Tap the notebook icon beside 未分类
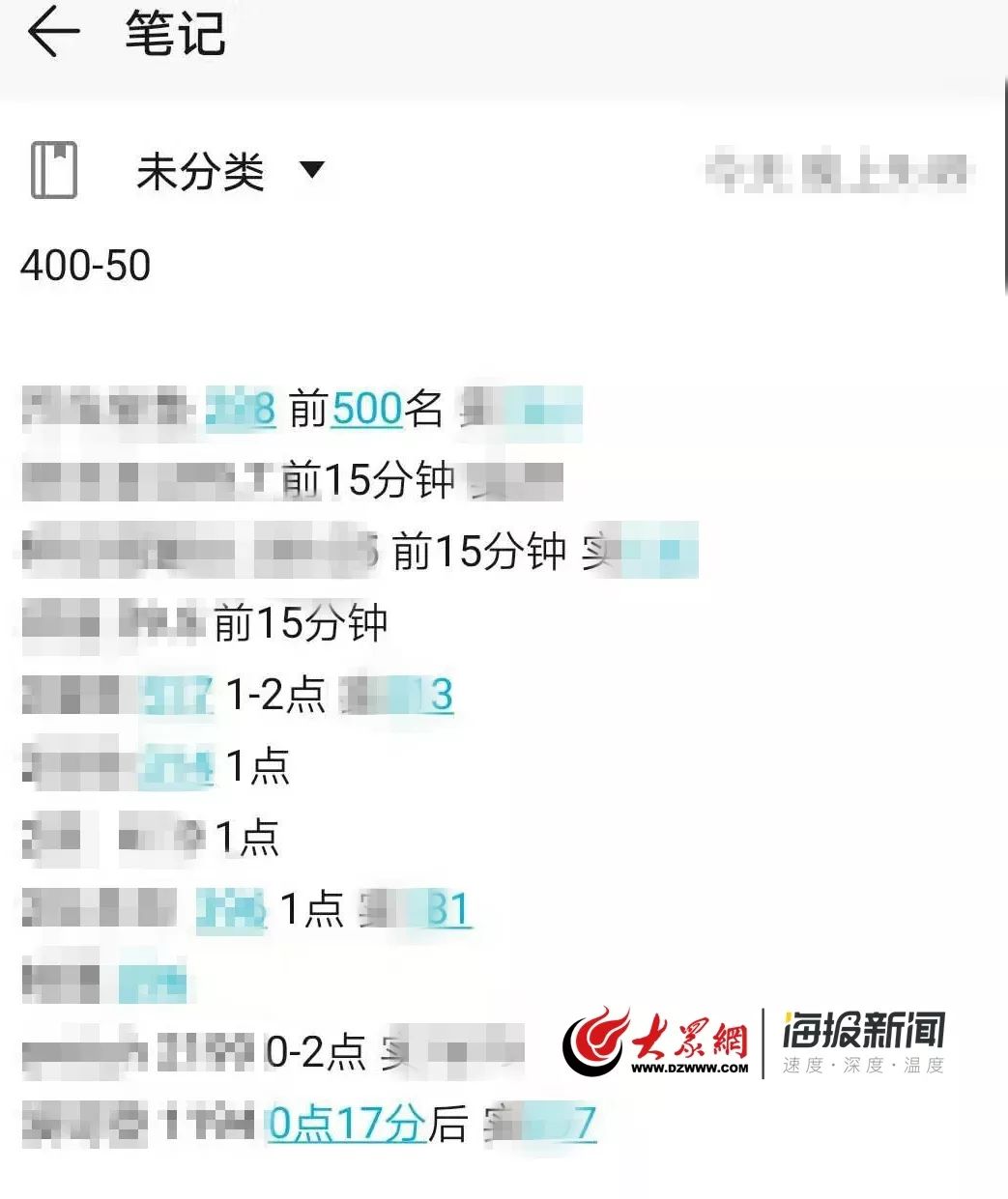Screen dimensions: 1008x1199 (x=54, y=171)
